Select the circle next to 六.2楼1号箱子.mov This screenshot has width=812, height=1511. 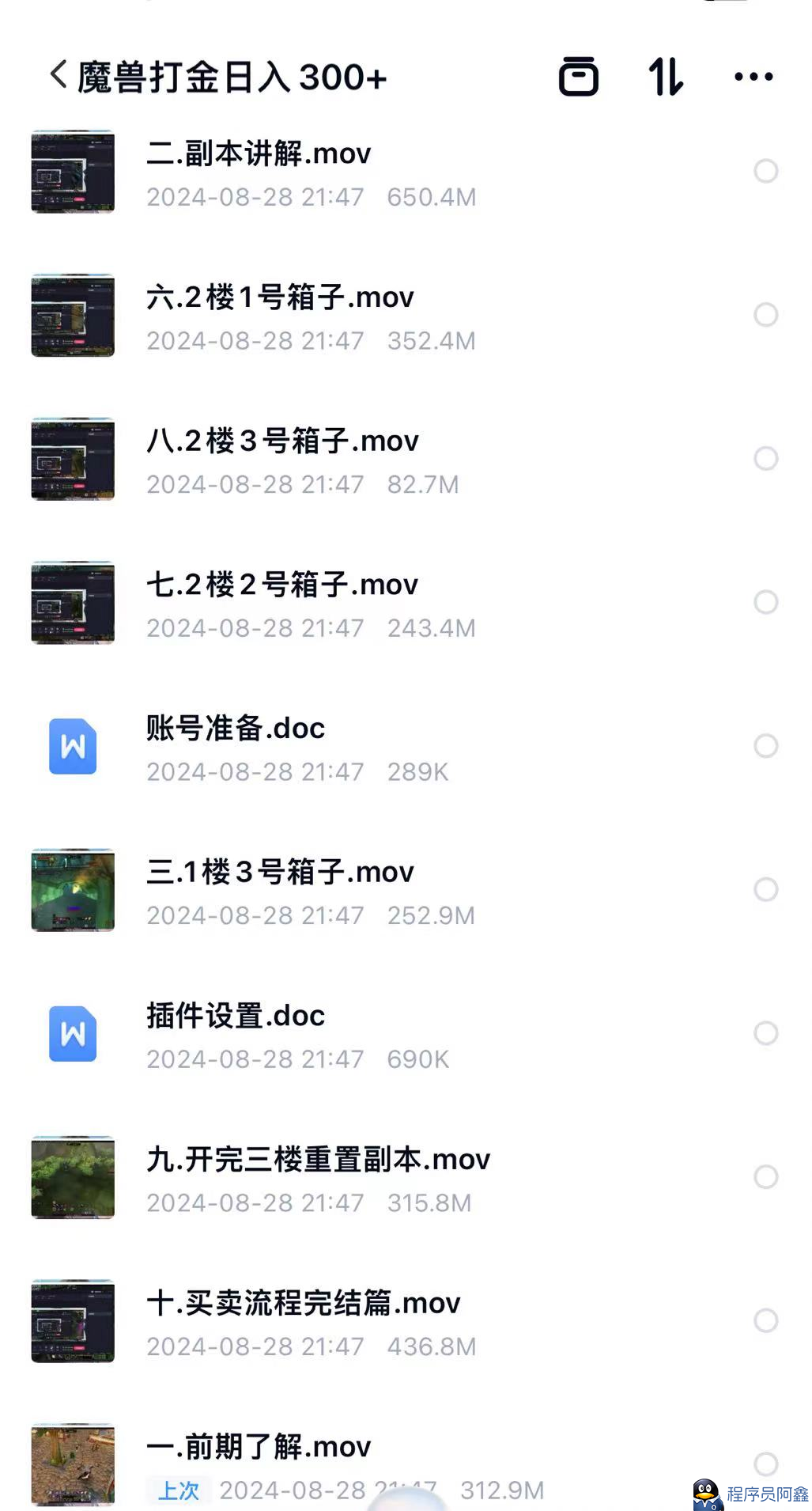tap(766, 315)
